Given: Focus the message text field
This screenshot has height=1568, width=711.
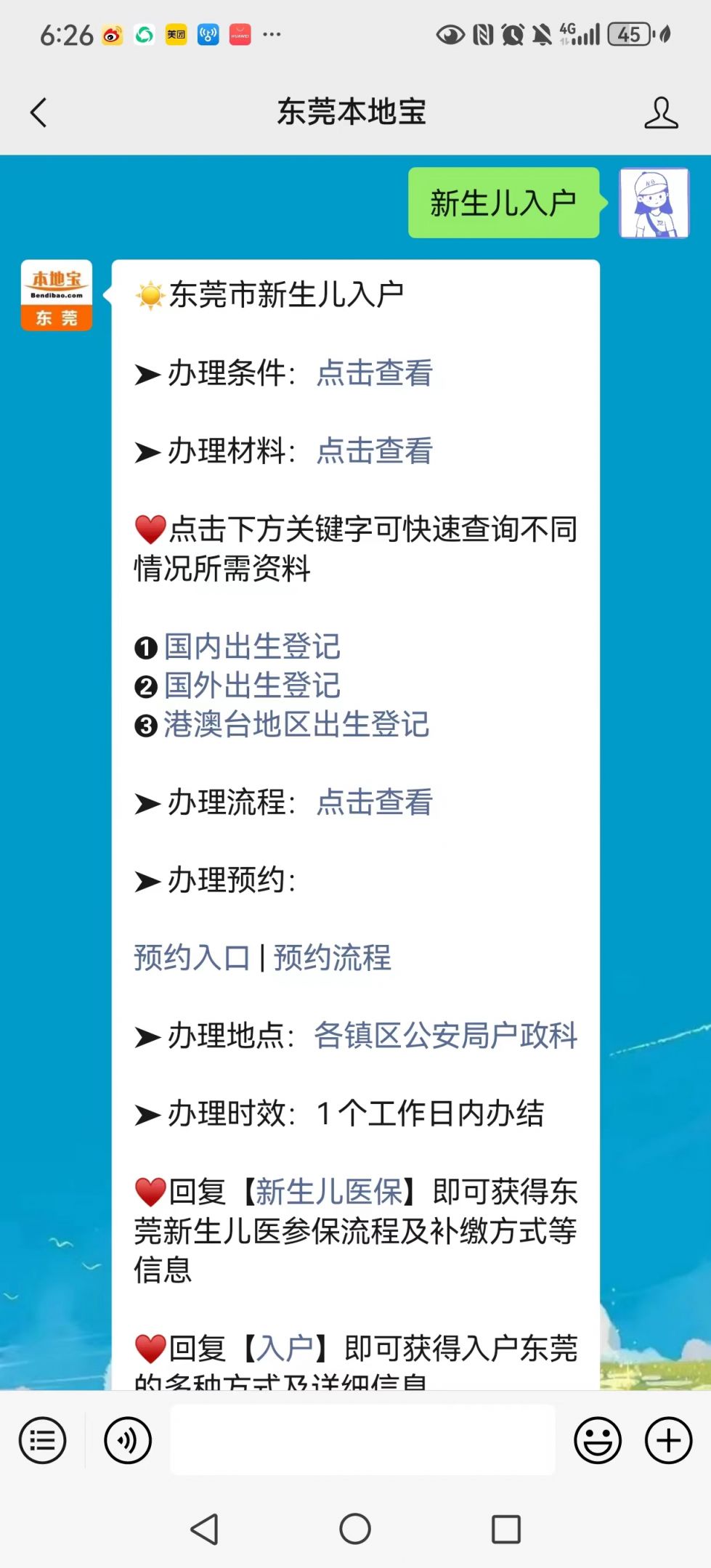Looking at the screenshot, I should pos(362,1440).
